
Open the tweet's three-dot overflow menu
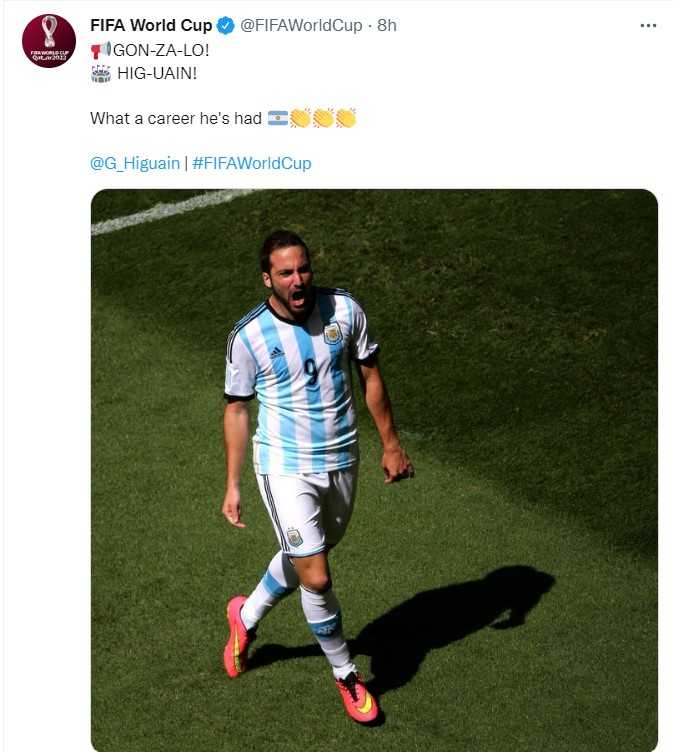click(x=648, y=26)
